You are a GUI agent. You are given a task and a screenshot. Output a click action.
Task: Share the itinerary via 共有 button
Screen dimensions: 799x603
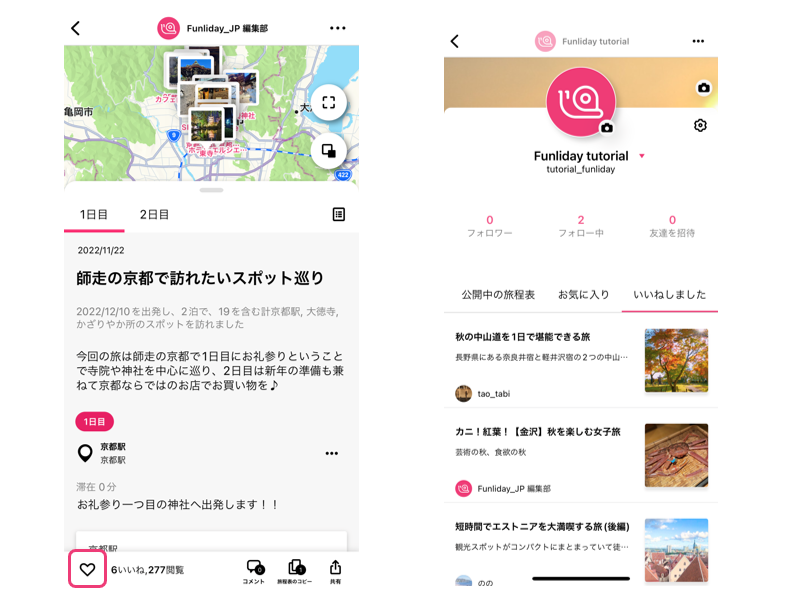[x=336, y=571]
